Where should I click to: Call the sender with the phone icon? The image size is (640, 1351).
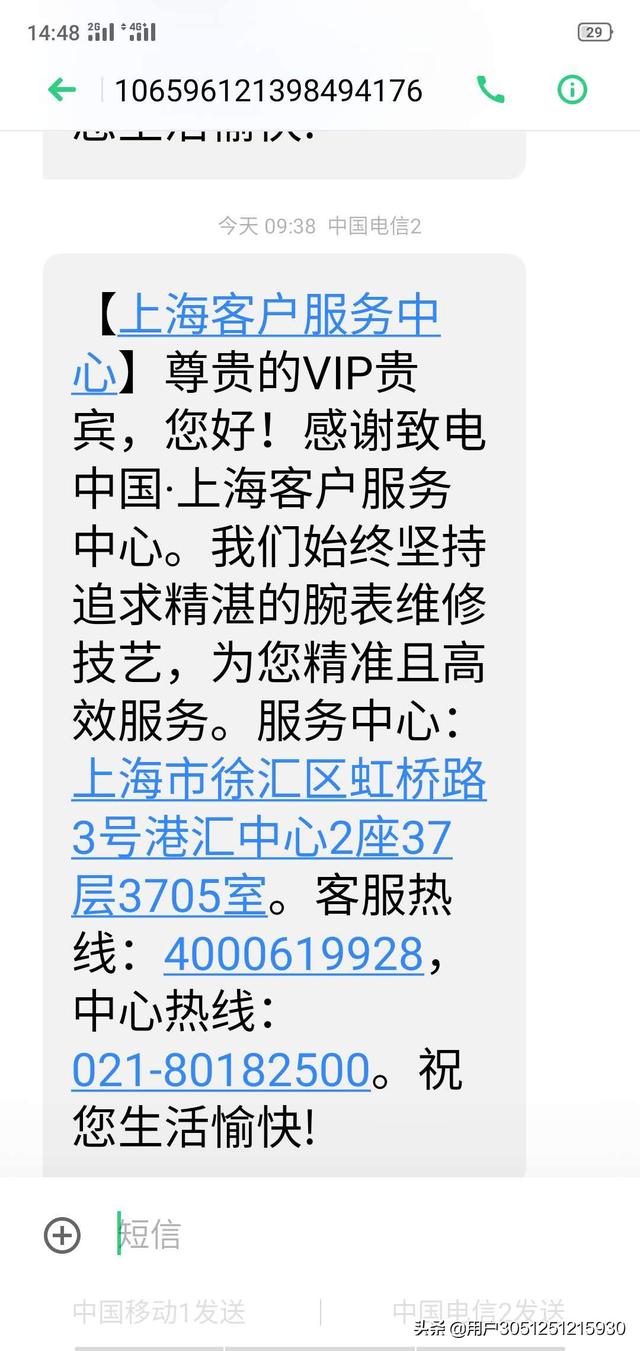[491, 90]
